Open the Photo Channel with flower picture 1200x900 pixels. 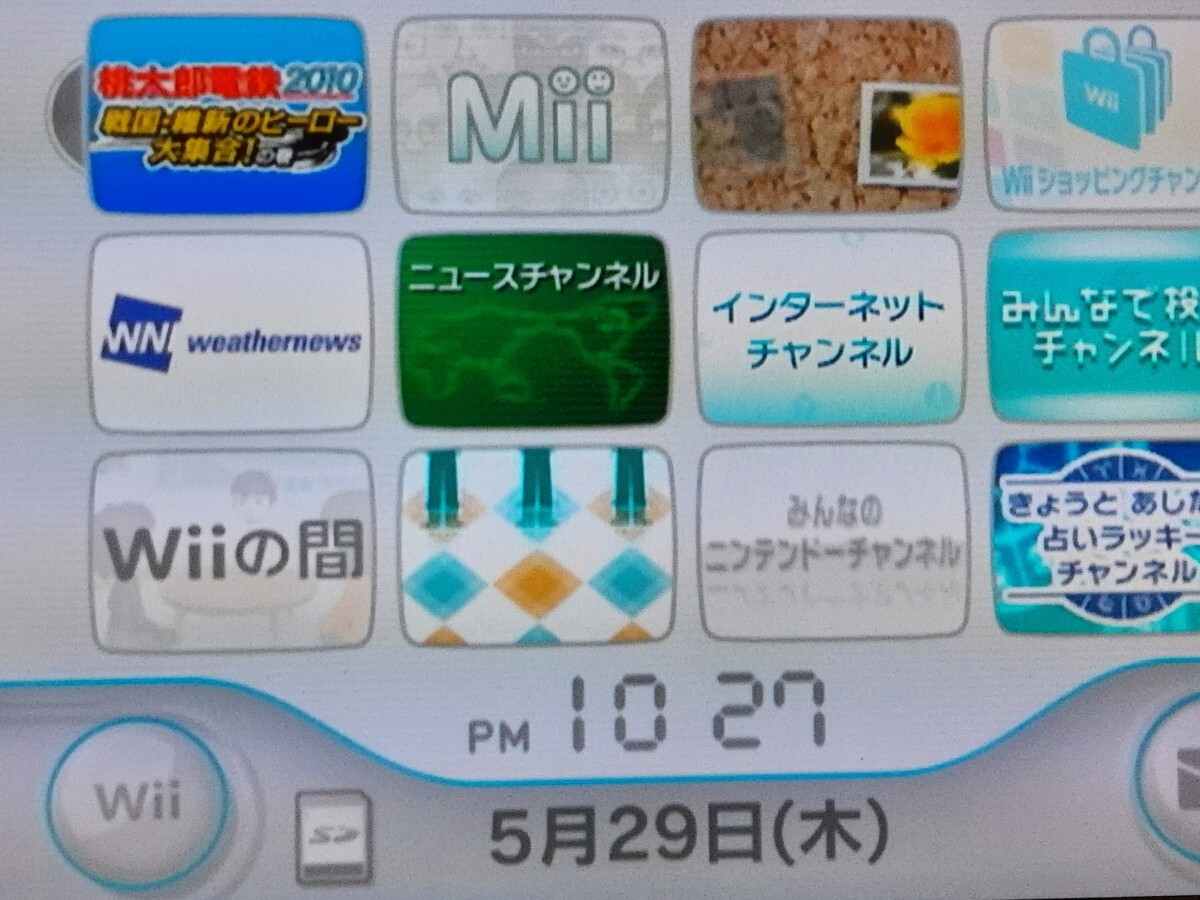tap(827, 115)
